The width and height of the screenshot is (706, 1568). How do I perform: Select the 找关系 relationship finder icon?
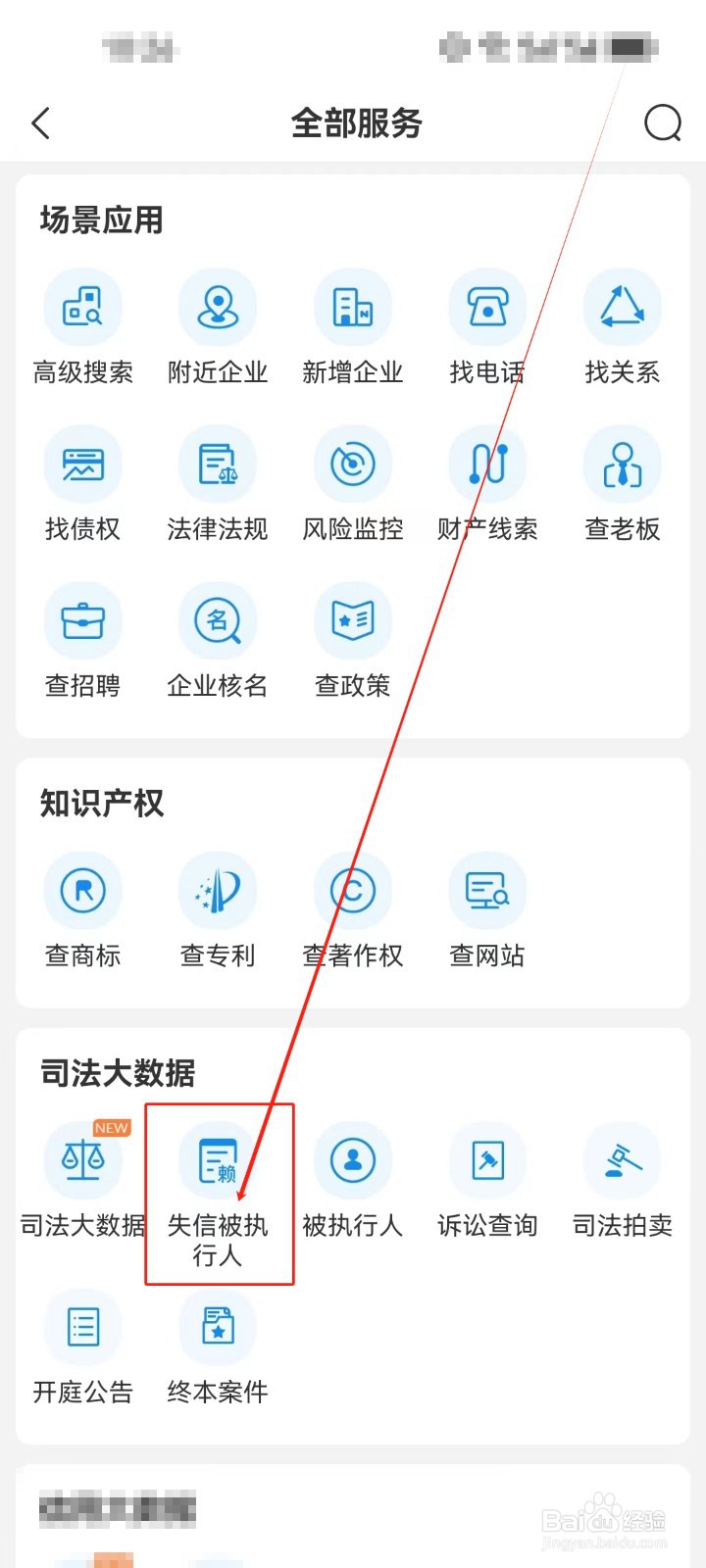pos(622,307)
